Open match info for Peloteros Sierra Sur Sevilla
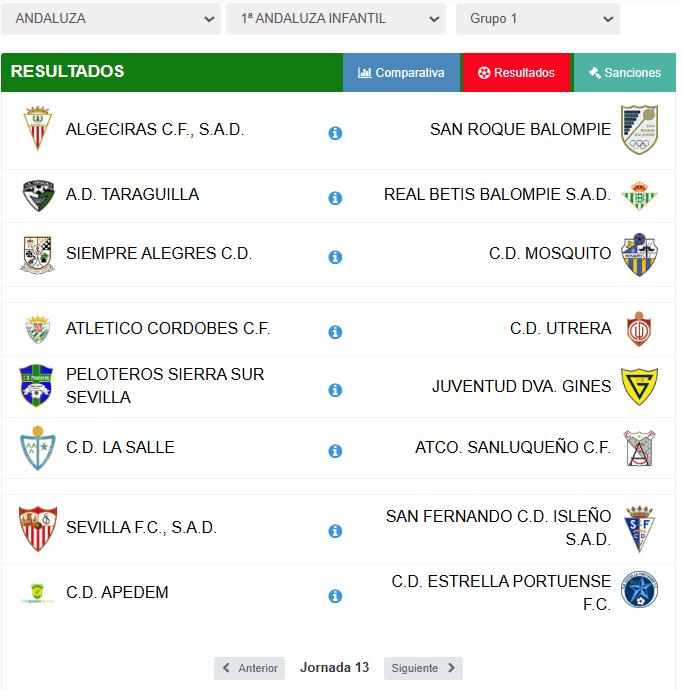The width and height of the screenshot is (682, 690). coord(335,390)
